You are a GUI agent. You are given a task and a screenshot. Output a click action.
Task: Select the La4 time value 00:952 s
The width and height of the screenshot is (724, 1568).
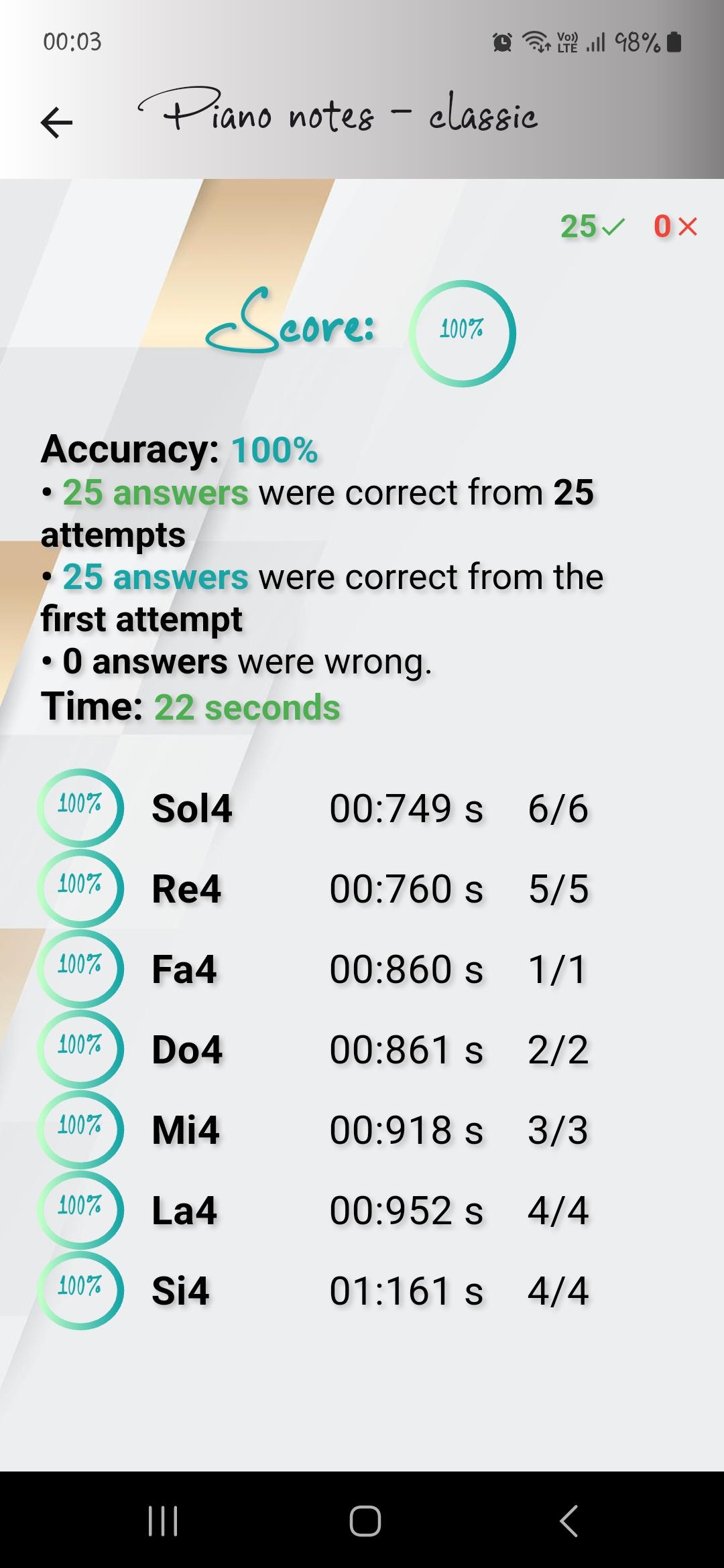tap(408, 1210)
